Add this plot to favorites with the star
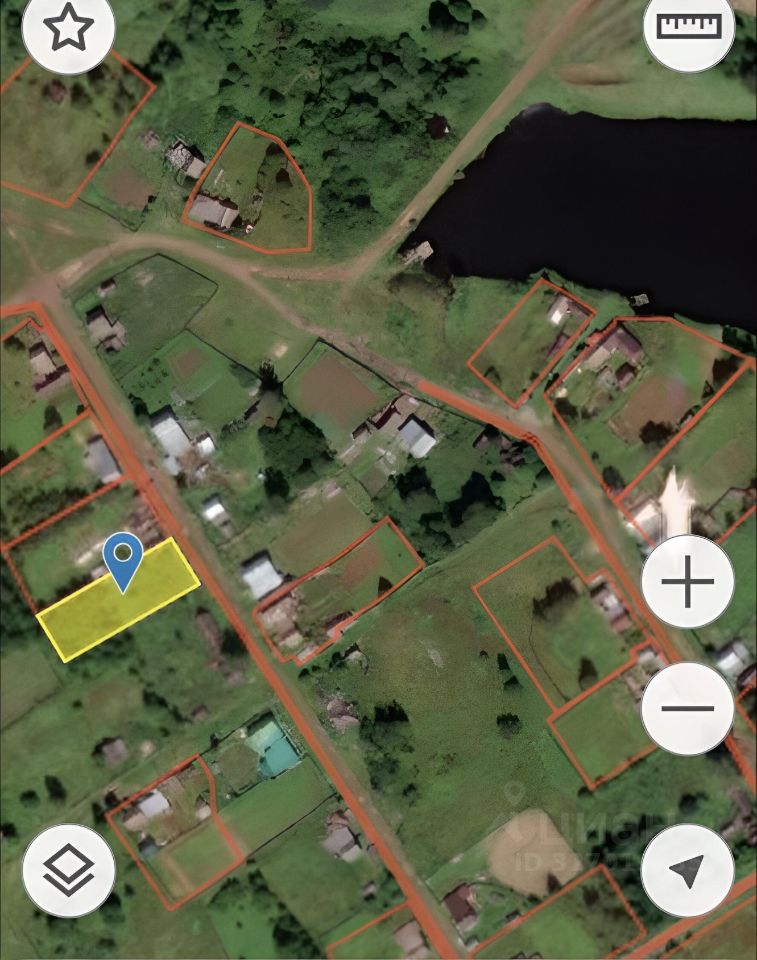Viewport: 757px width, 960px height. pyautogui.click(x=68, y=31)
